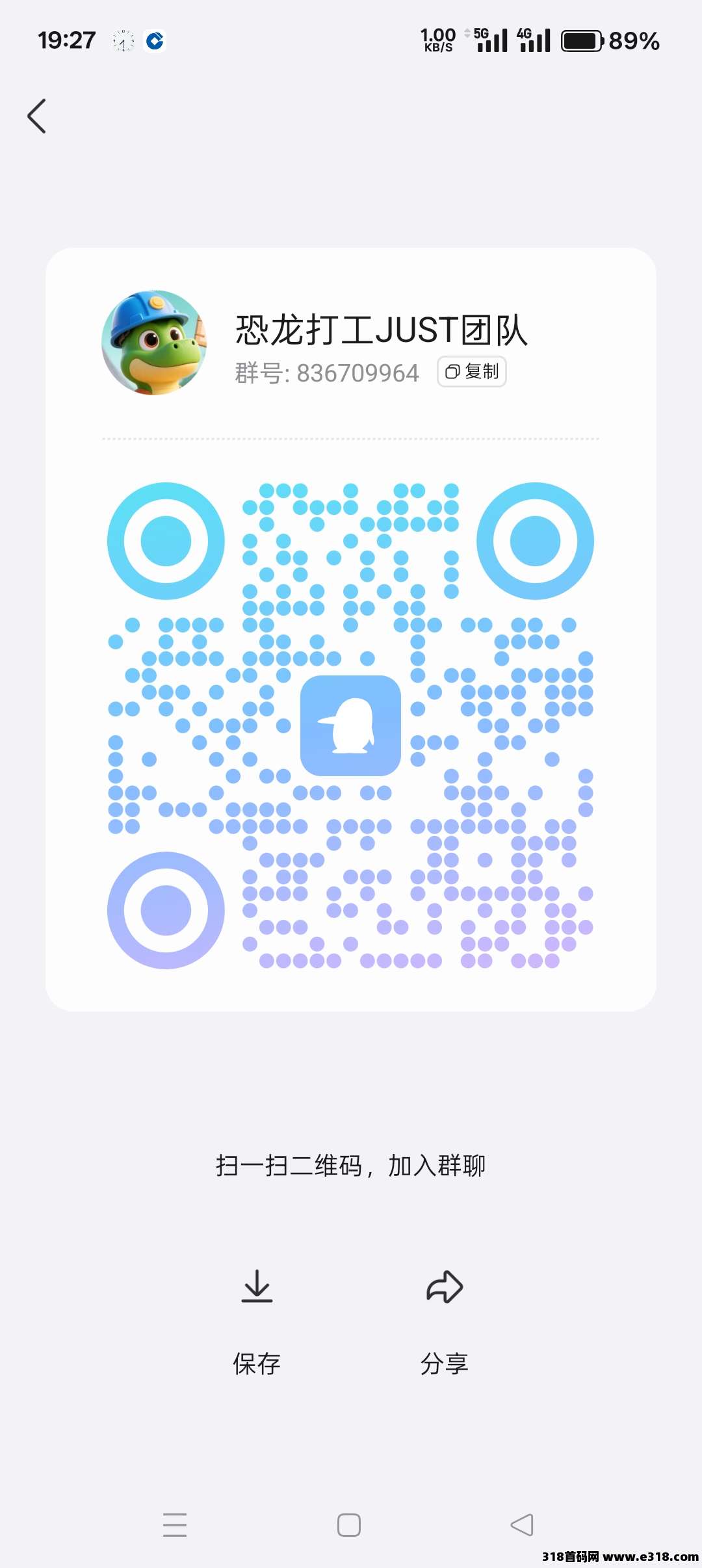Save the group QR code with 保存
The height and width of the screenshot is (1568, 702).
coord(257,1320)
